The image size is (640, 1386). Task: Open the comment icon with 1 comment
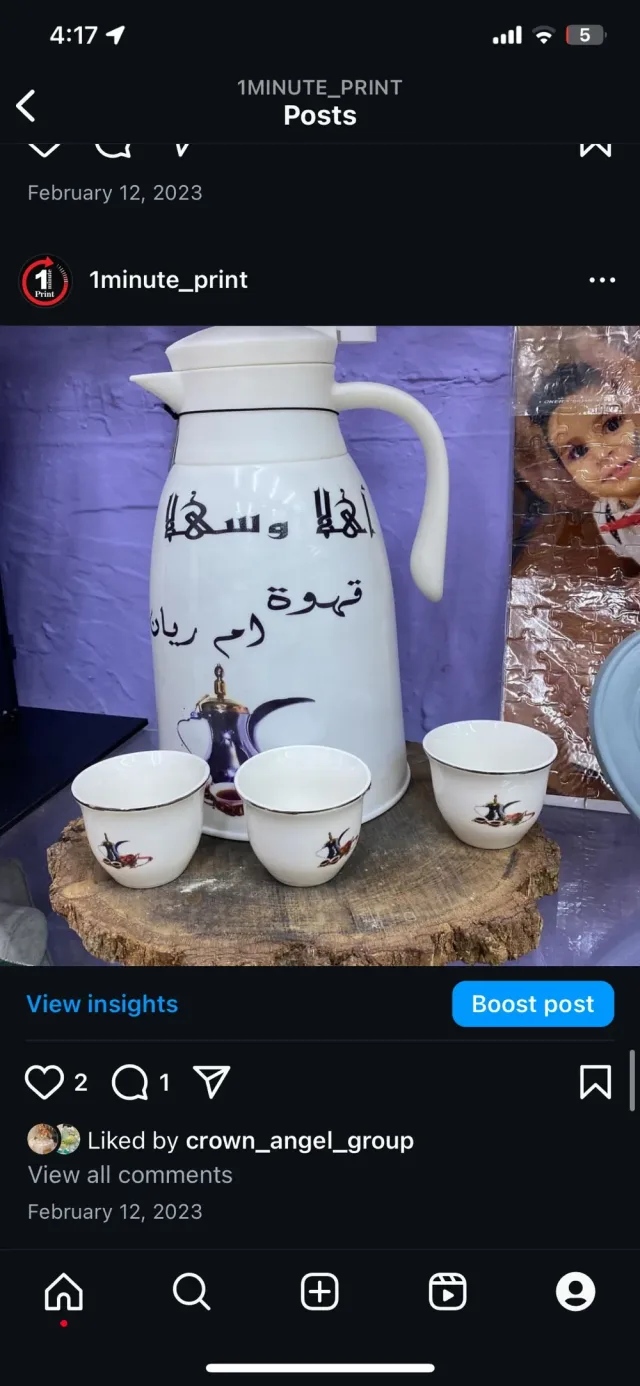coord(130,1082)
